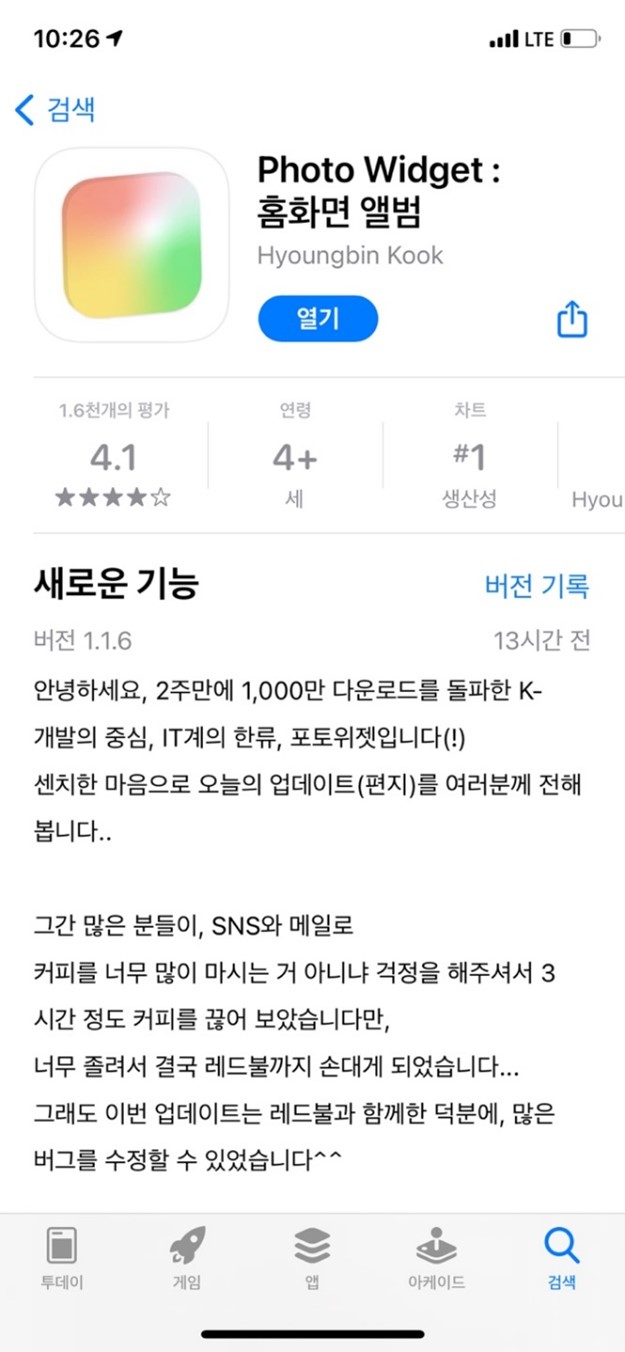The image size is (625, 1352).
Task: Switch to the 투데이 tab
Action: pos(62,1257)
